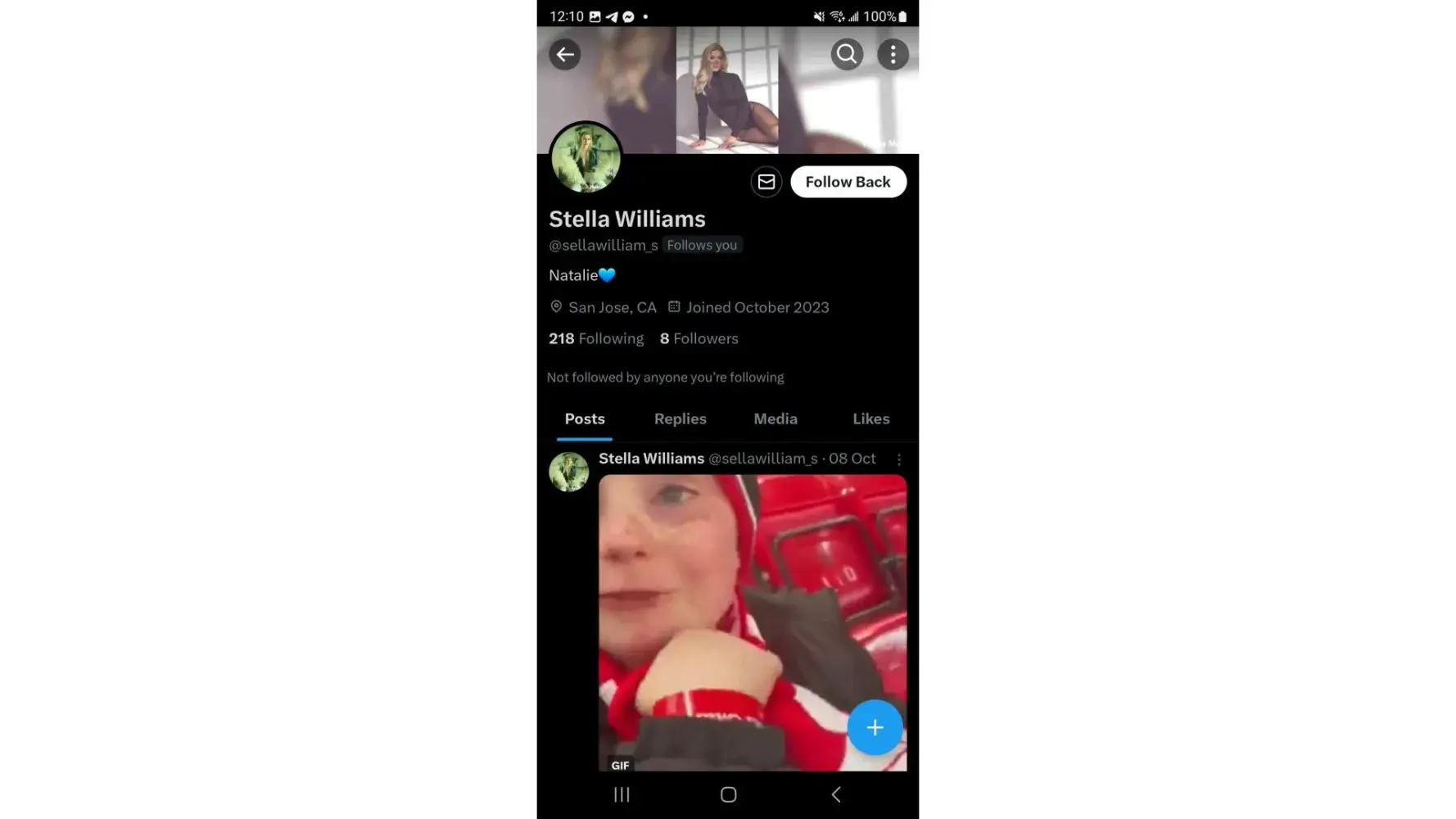
Task: Open more options for the 08 Oct post
Action: 898,459
